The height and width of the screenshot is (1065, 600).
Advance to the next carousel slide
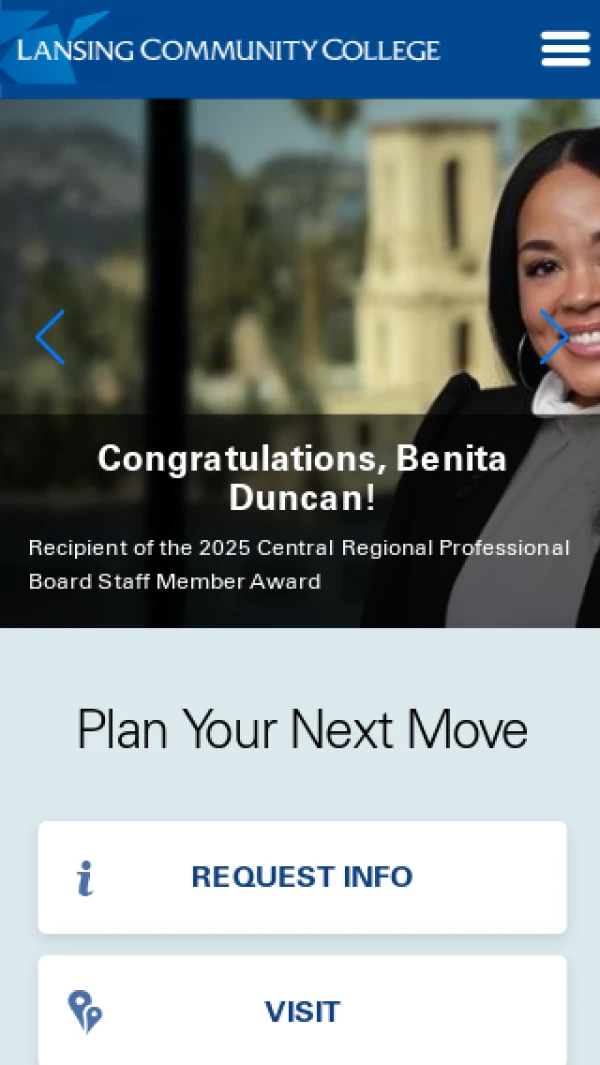pos(553,337)
